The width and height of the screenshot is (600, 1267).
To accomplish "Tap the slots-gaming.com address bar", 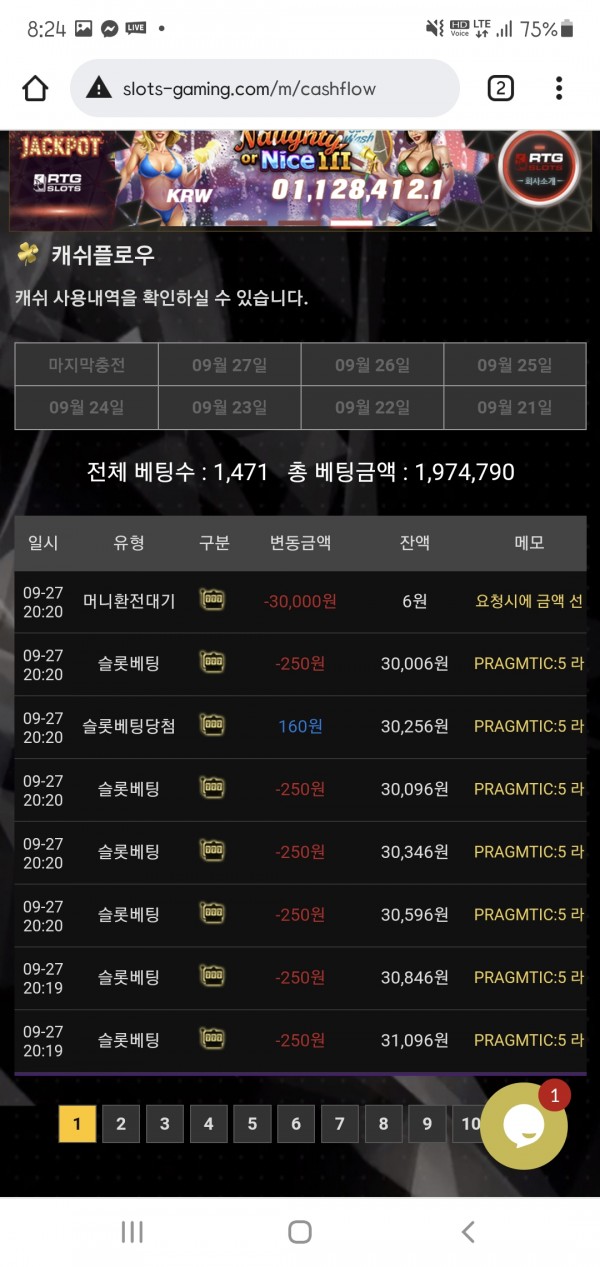I will point(265,88).
